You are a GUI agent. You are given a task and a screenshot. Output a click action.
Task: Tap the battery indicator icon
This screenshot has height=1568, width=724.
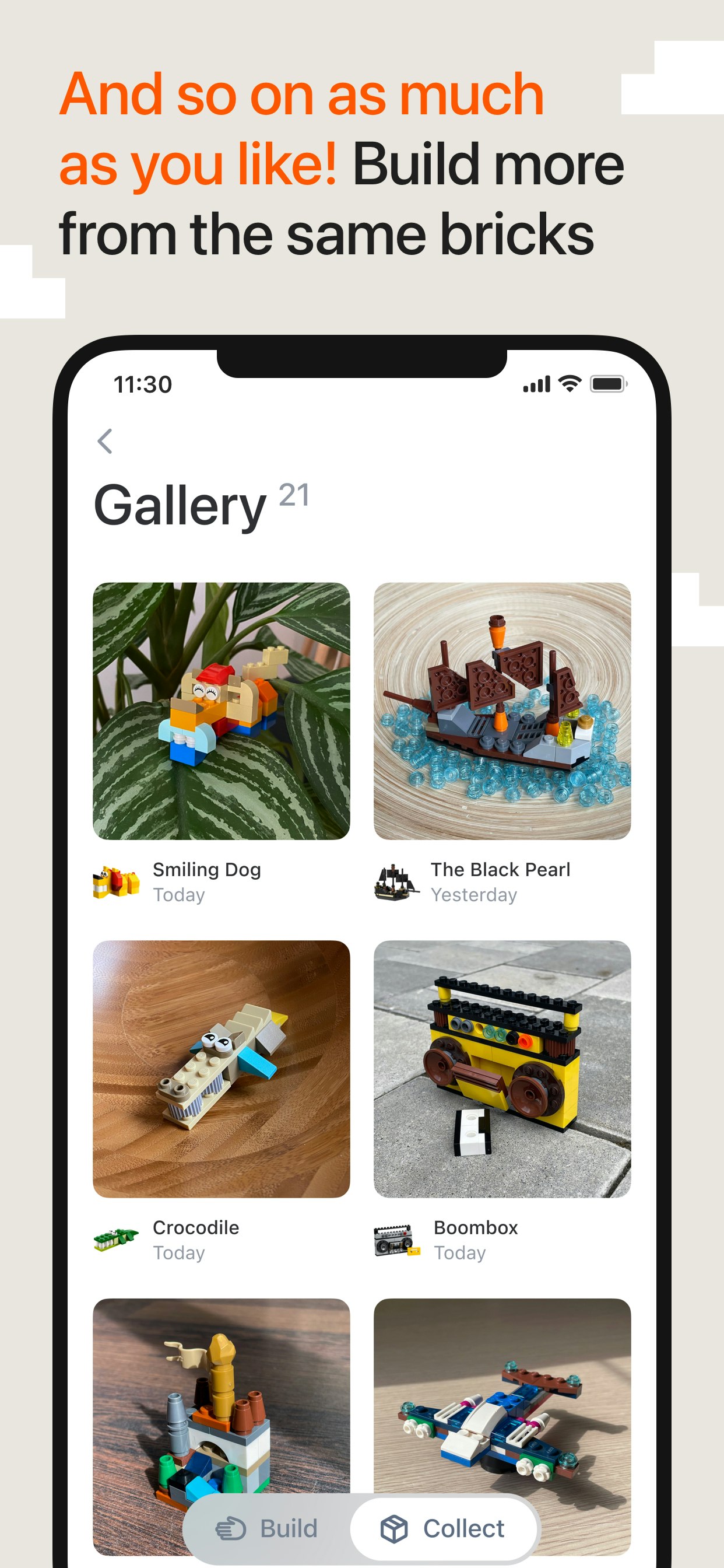click(607, 384)
